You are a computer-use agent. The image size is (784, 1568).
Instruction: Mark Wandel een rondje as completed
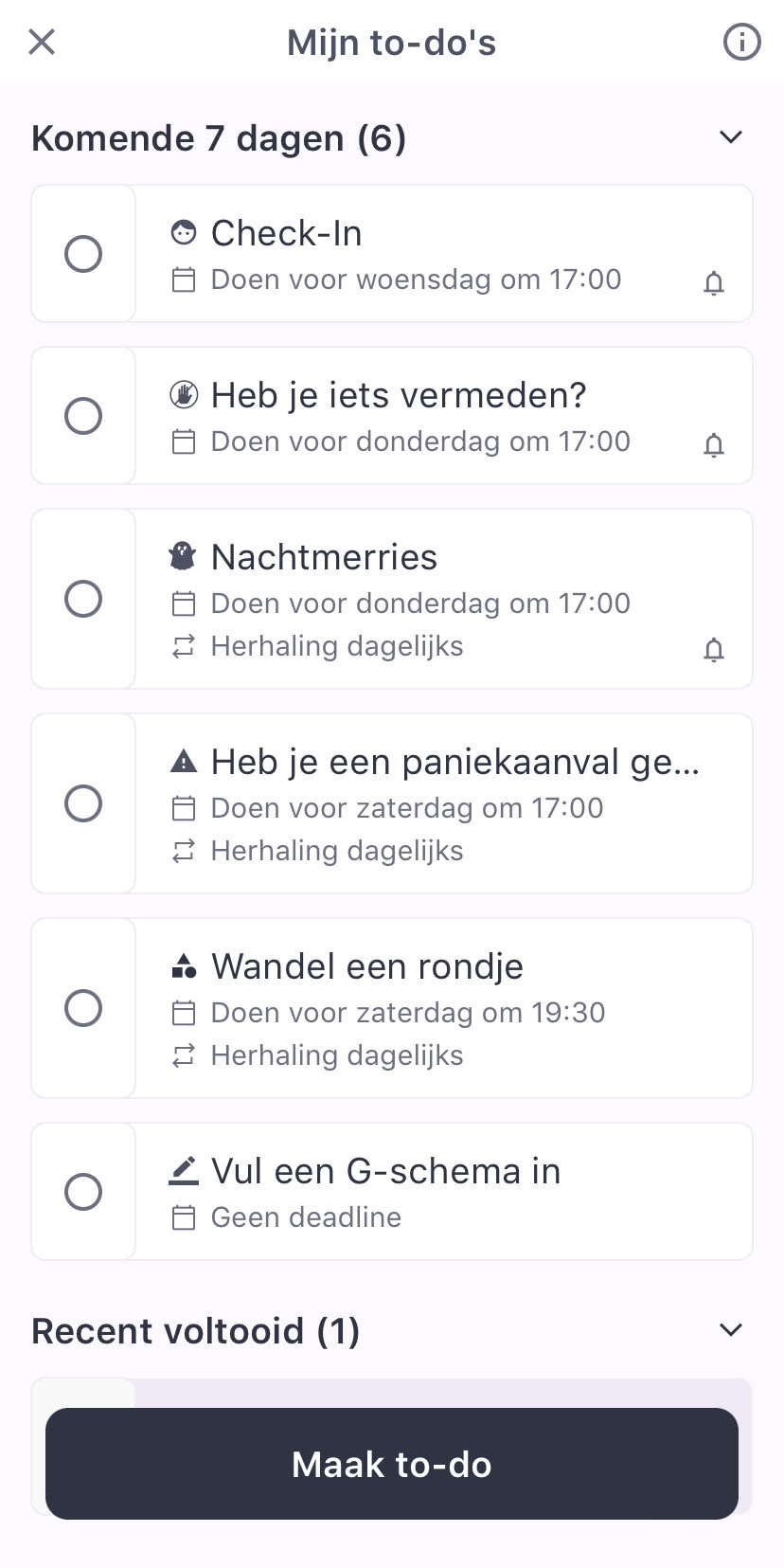pos(83,1008)
